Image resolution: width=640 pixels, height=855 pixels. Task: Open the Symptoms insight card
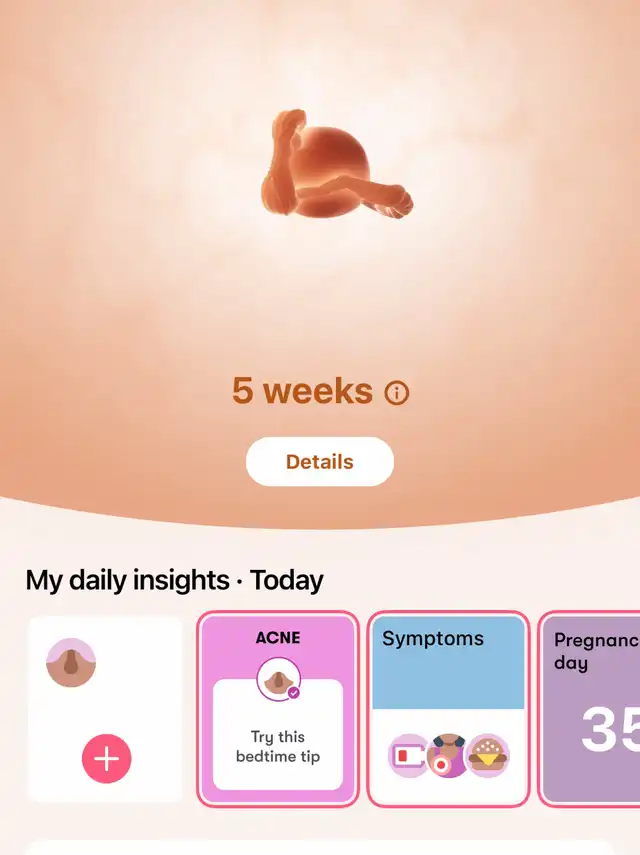tap(448, 709)
